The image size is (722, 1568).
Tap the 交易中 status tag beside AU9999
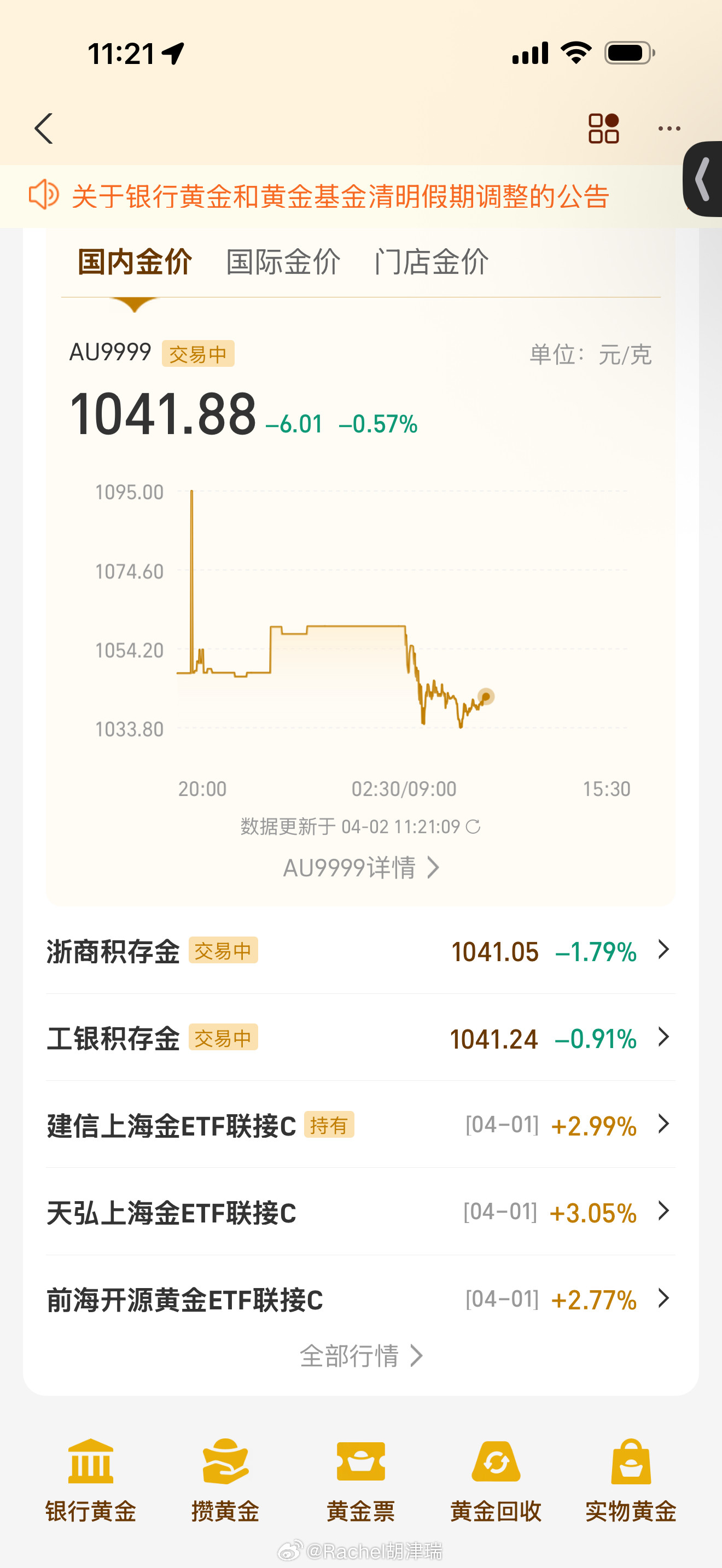[199, 353]
